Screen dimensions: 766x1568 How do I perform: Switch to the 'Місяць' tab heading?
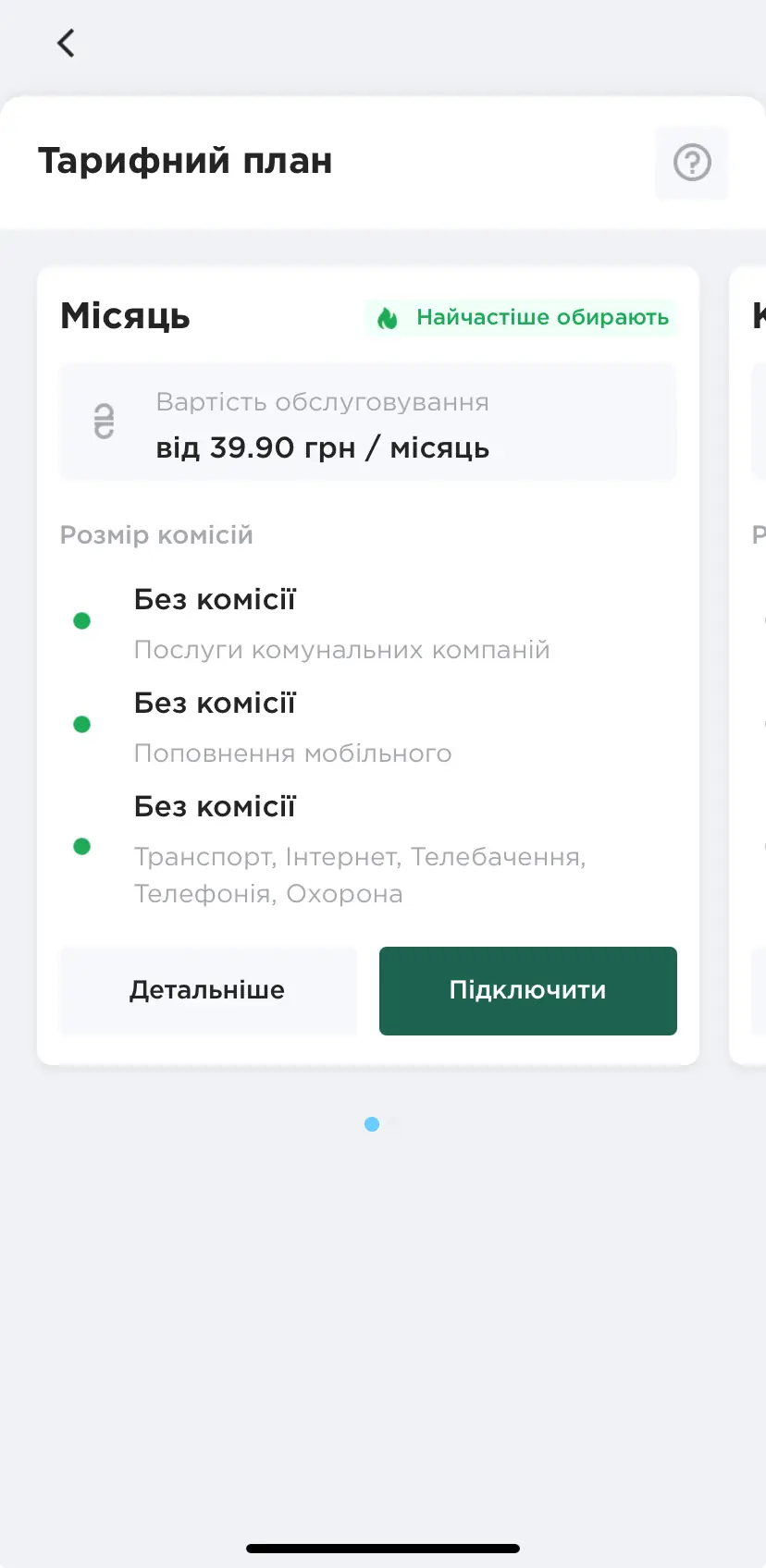pos(125,315)
